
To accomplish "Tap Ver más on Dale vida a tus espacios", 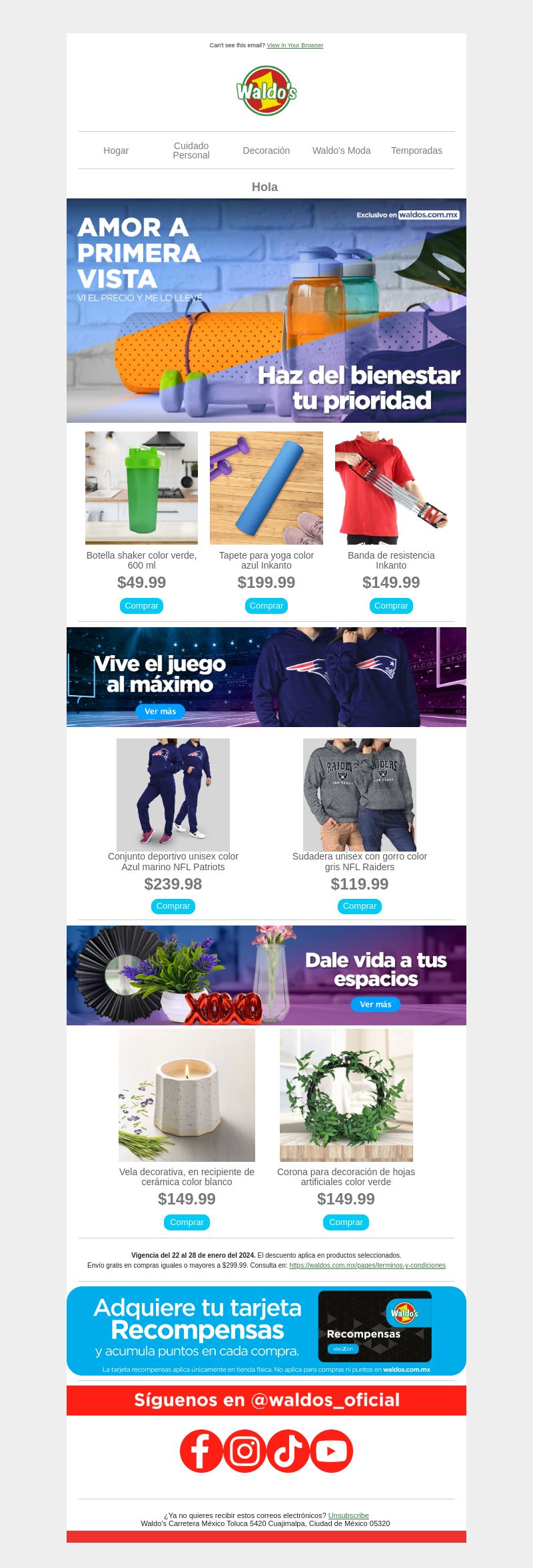I will click(x=376, y=1004).
